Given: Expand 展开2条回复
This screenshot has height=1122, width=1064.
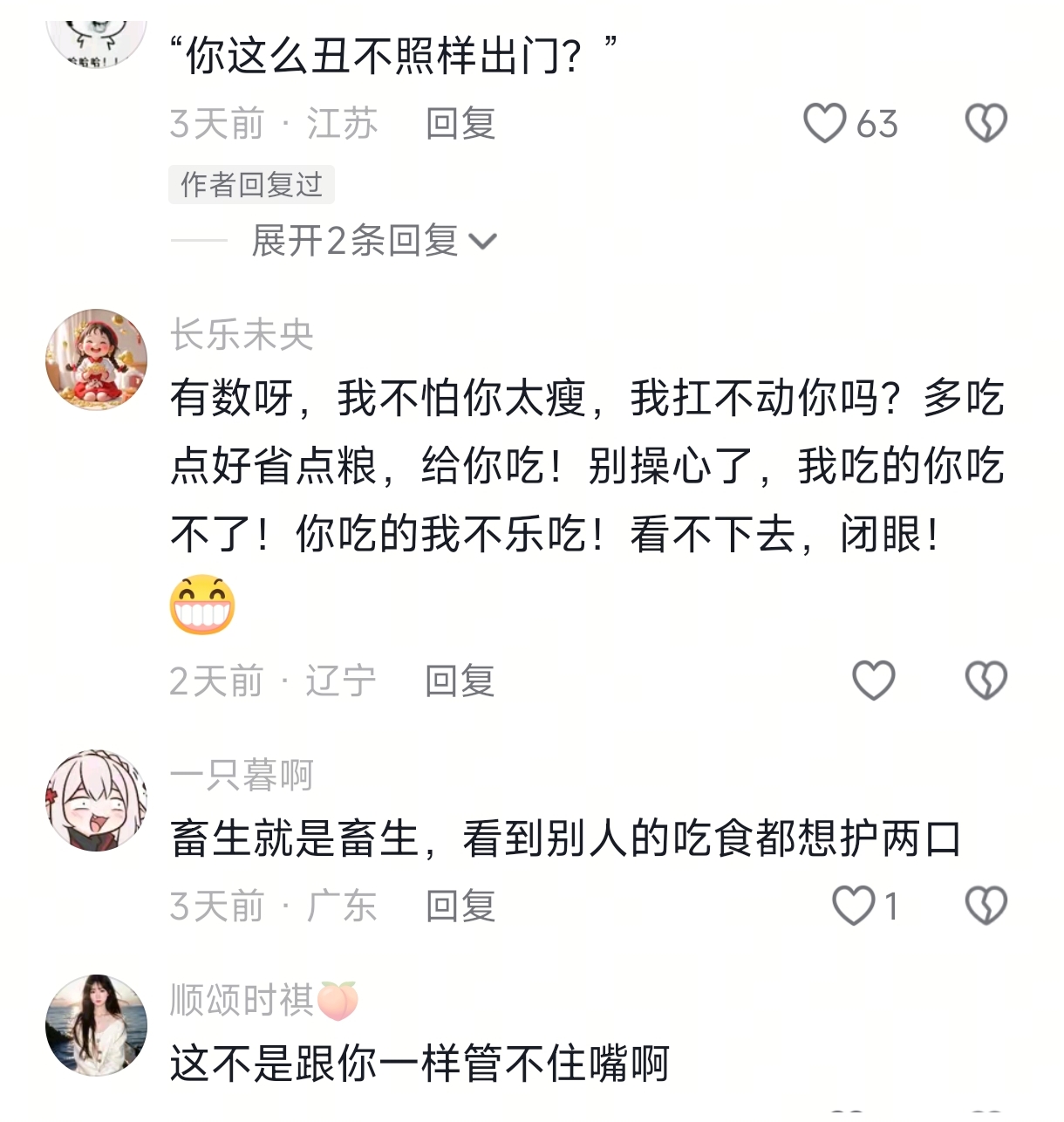Looking at the screenshot, I should [374, 241].
